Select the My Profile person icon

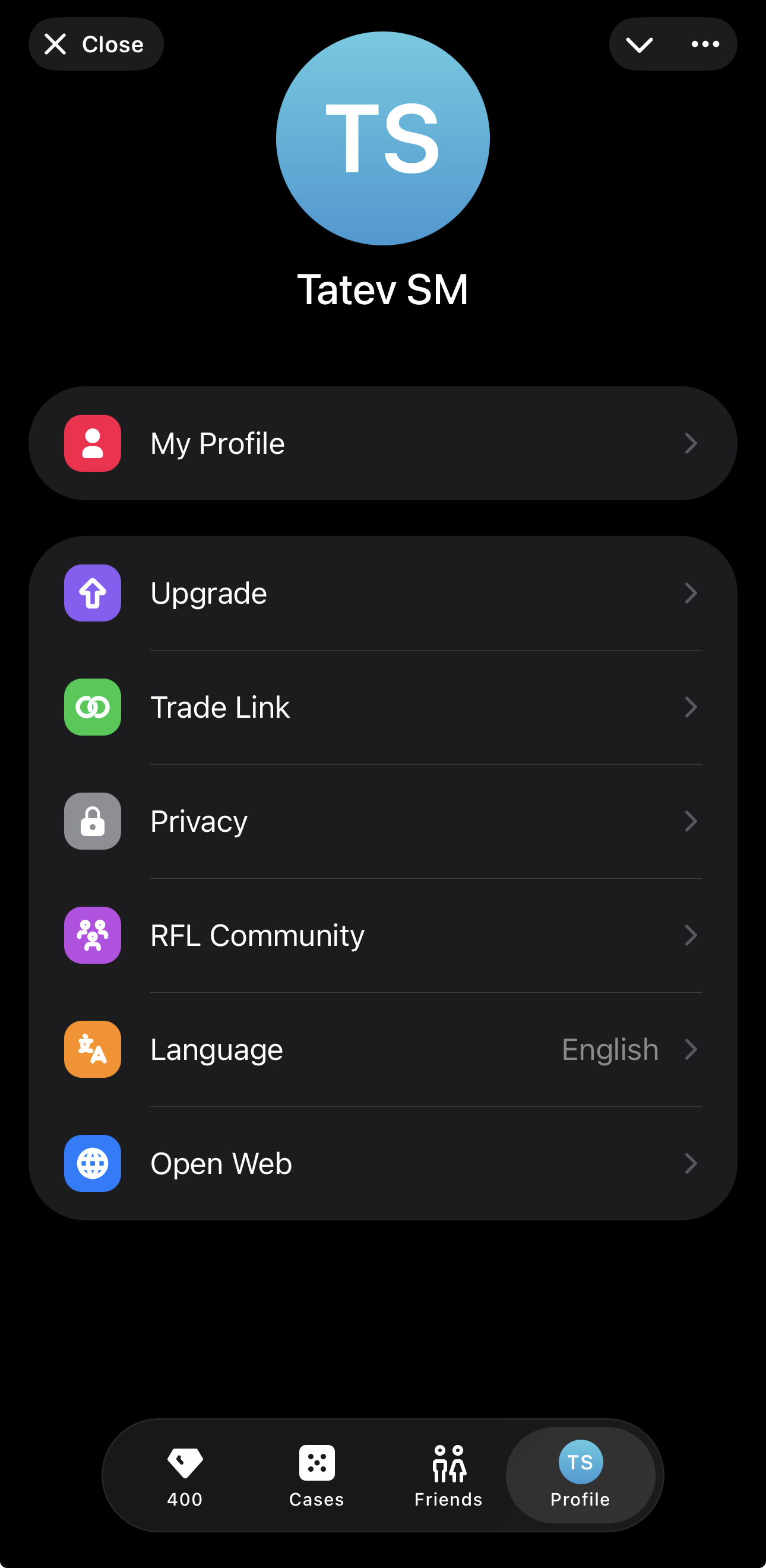(92, 444)
